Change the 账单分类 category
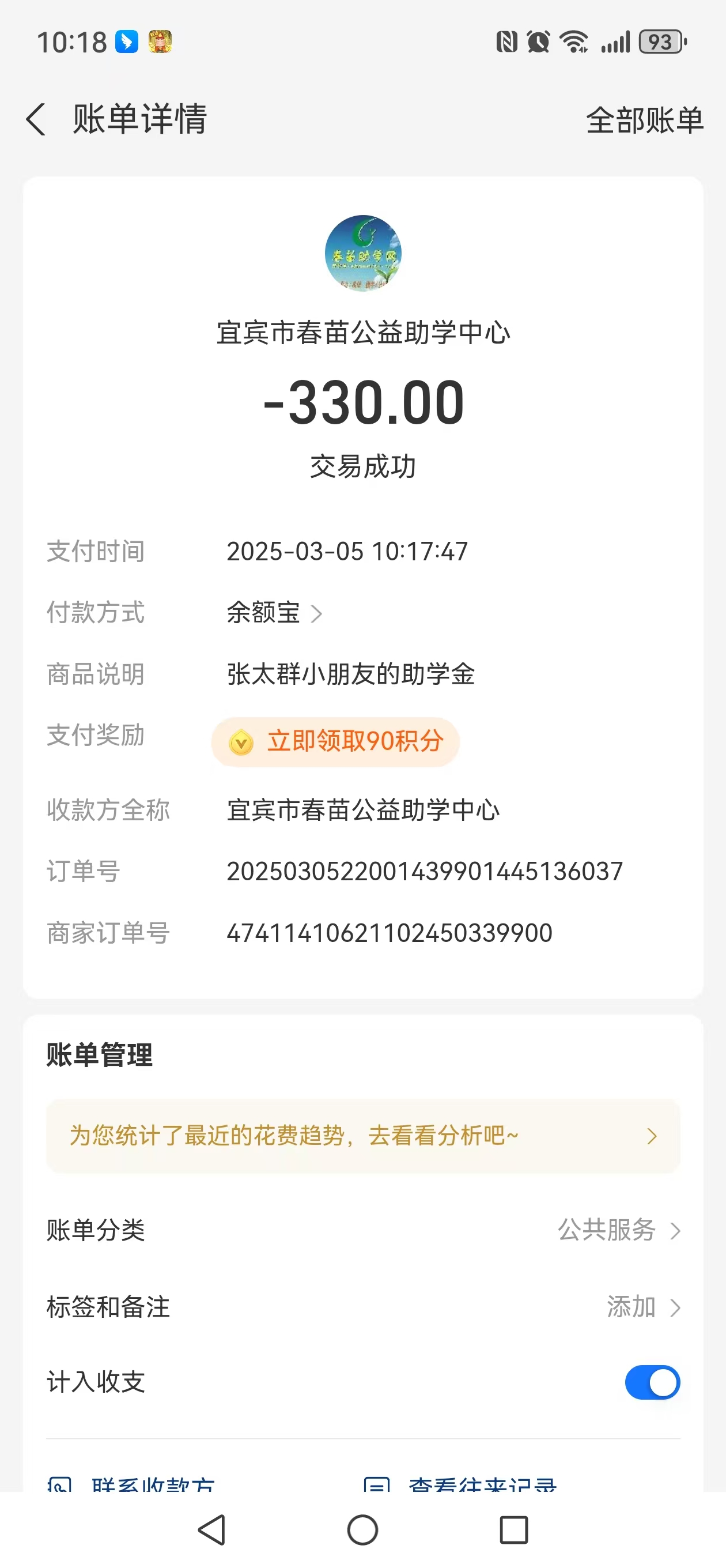 [362, 1230]
